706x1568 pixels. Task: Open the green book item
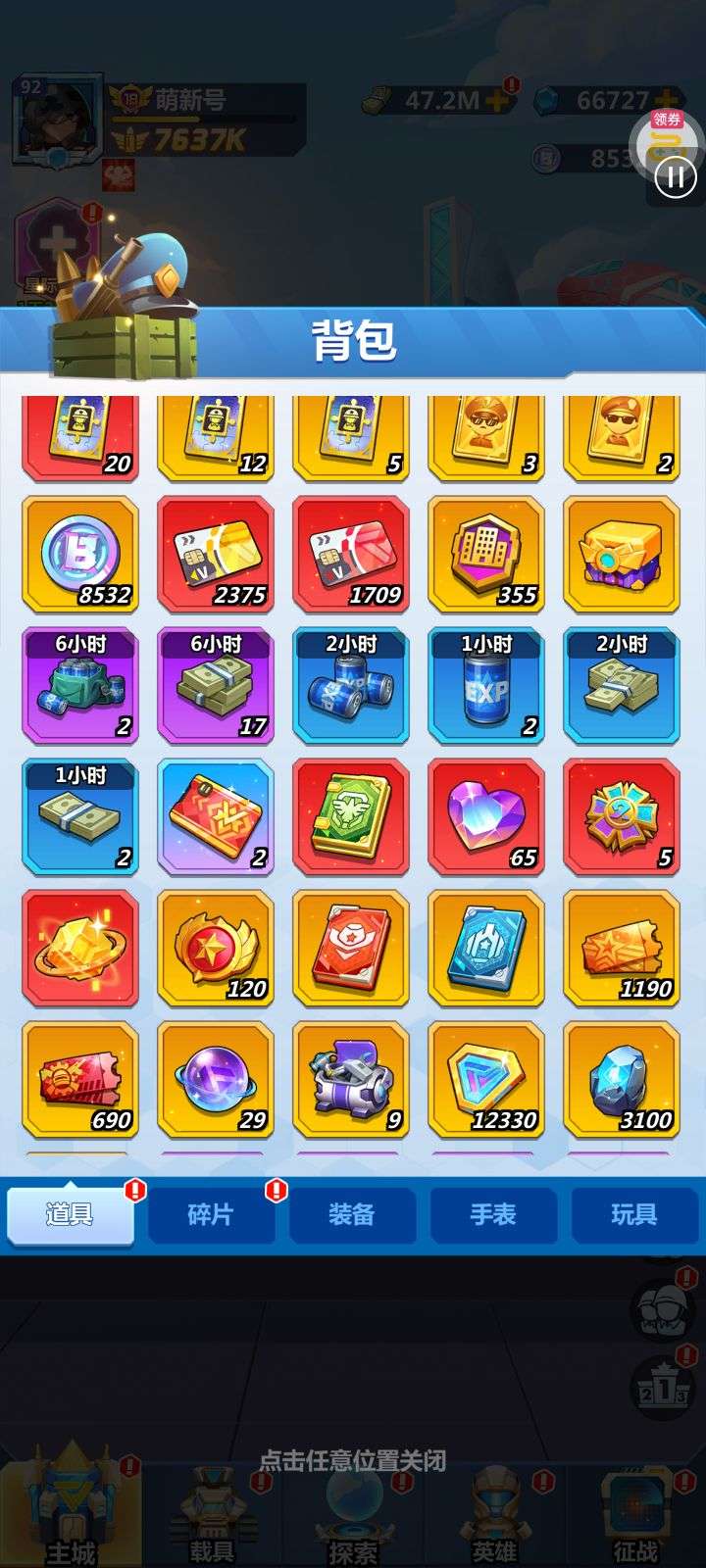click(x=351, y=817)
